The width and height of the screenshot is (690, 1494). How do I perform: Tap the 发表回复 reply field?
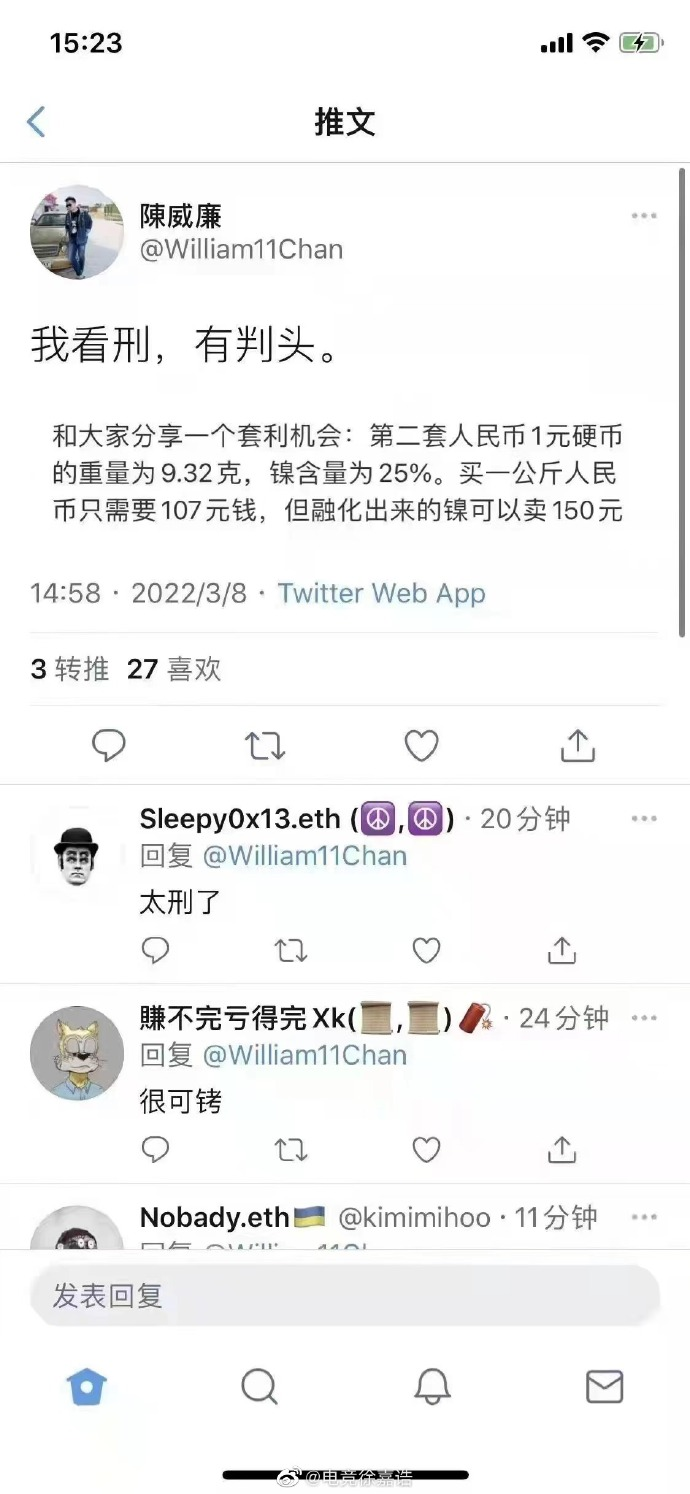tap(345, 1296)
